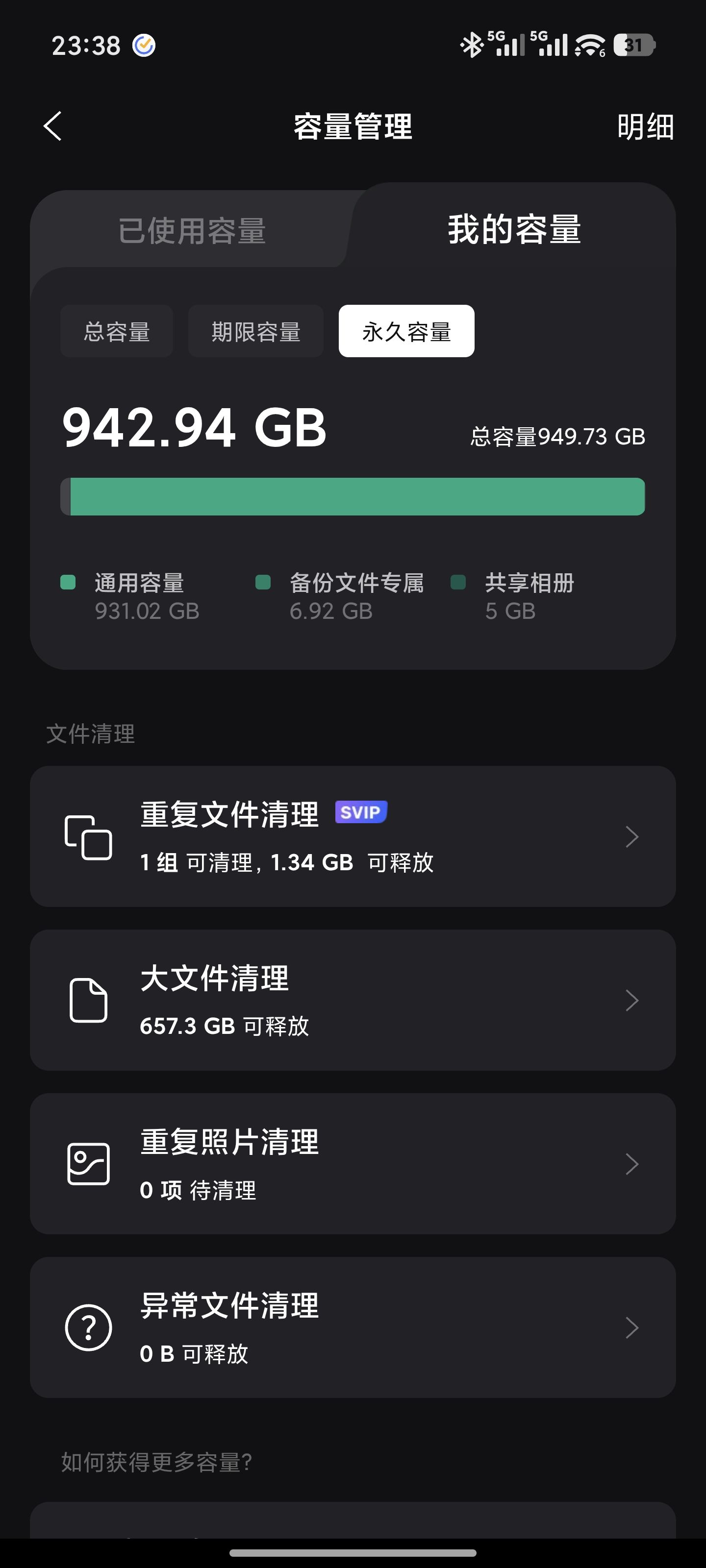Screen dimensions: 706x1568
Task: Open 重复照片清理 duplicate photo cleanup
Action: [x=353, y=1164]
